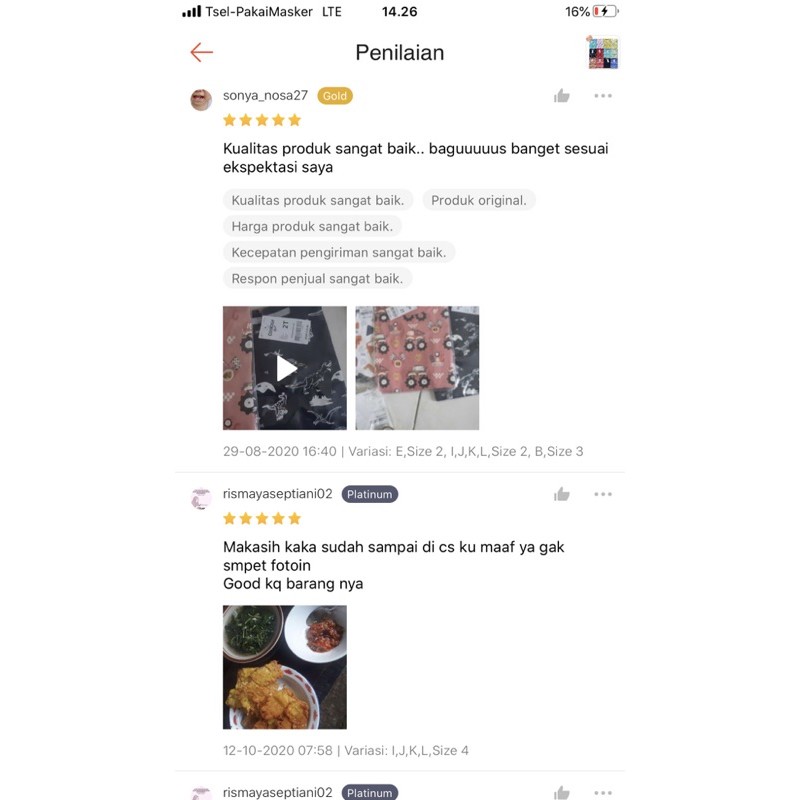
Task: Like rismayaseptiani02's review about Good kq barang
Action: pyautogui.click(x=562, y=494)
